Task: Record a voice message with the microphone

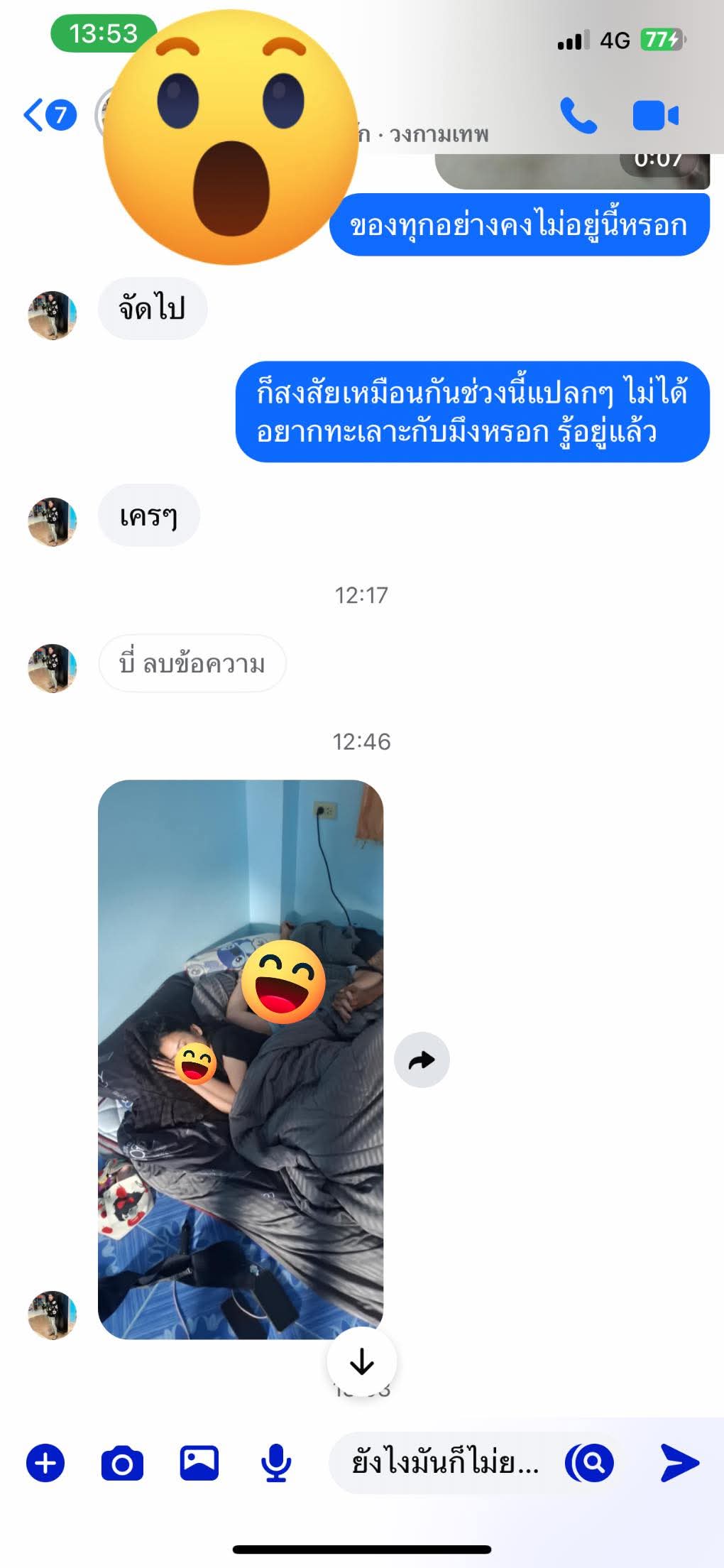Action: 276,1463
